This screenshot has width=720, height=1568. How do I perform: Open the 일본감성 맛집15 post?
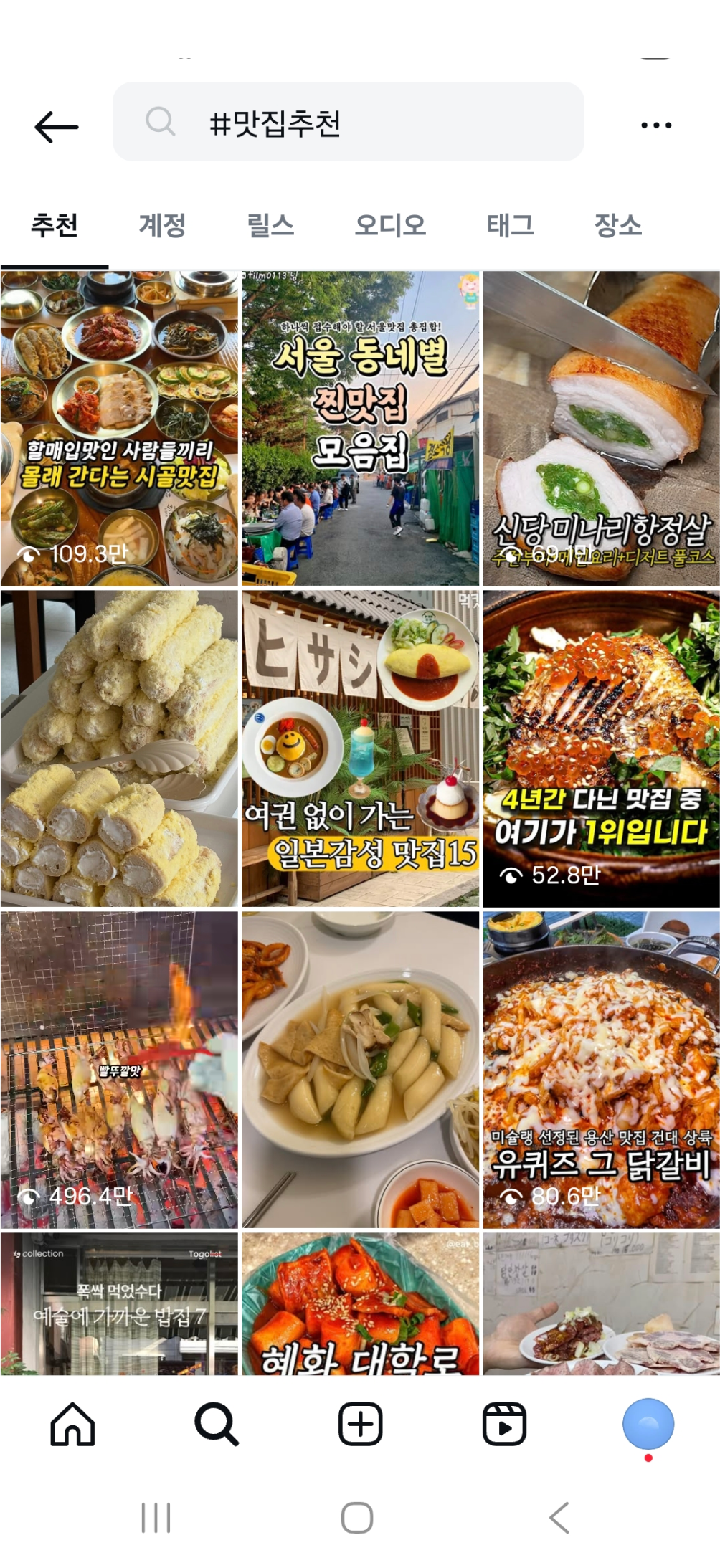point(360,749)
